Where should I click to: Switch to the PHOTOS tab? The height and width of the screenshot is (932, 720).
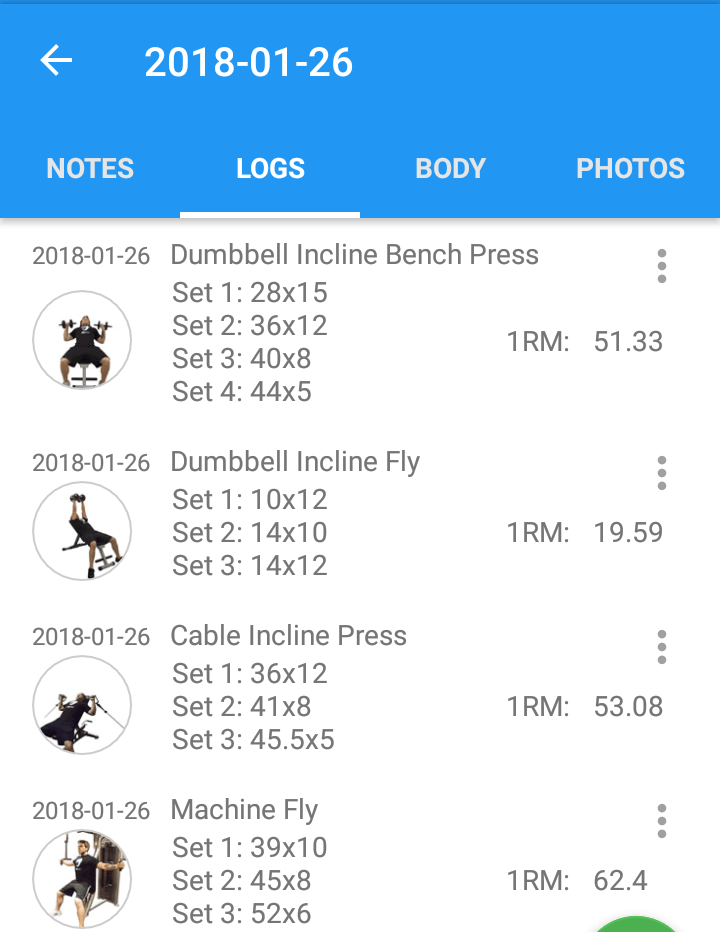click(630, 169)
